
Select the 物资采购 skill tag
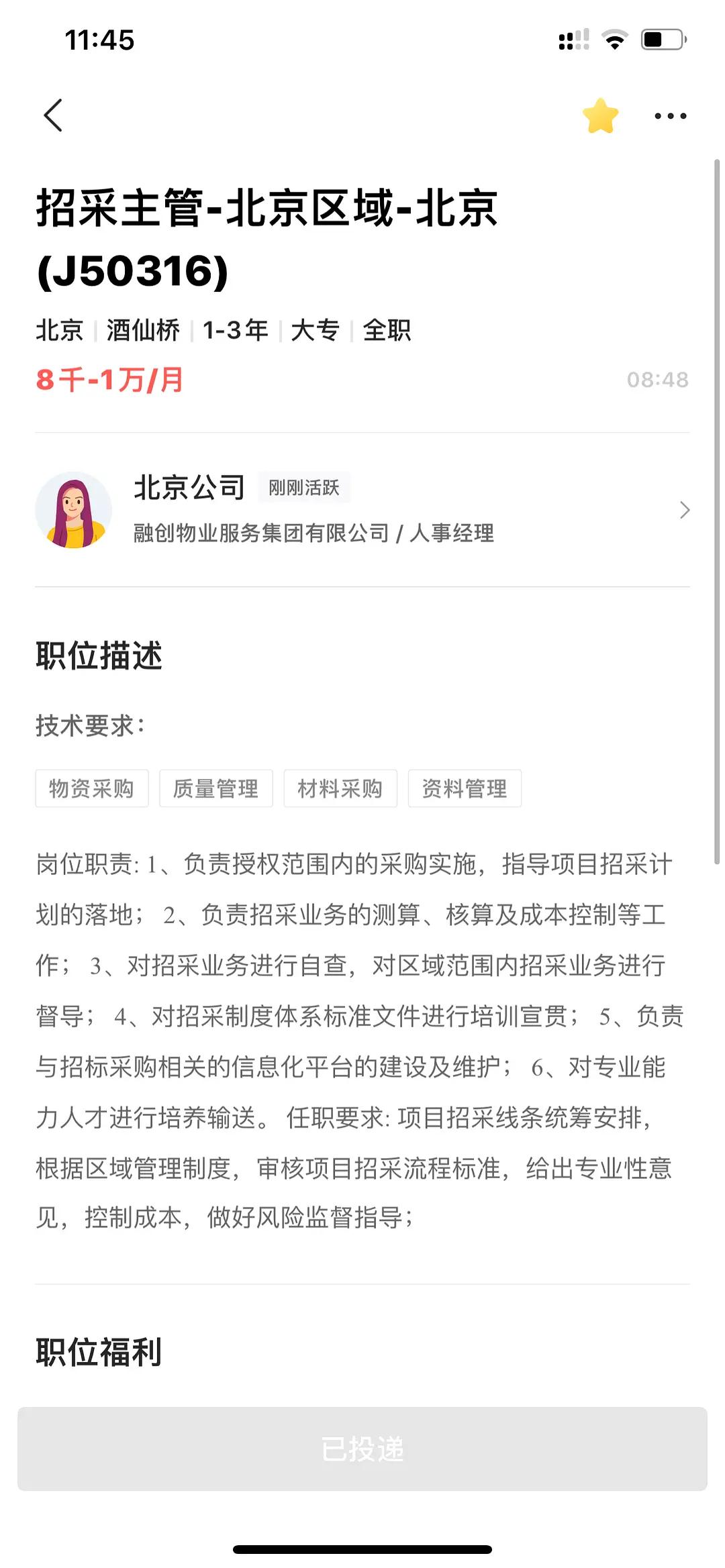(91, 789)
